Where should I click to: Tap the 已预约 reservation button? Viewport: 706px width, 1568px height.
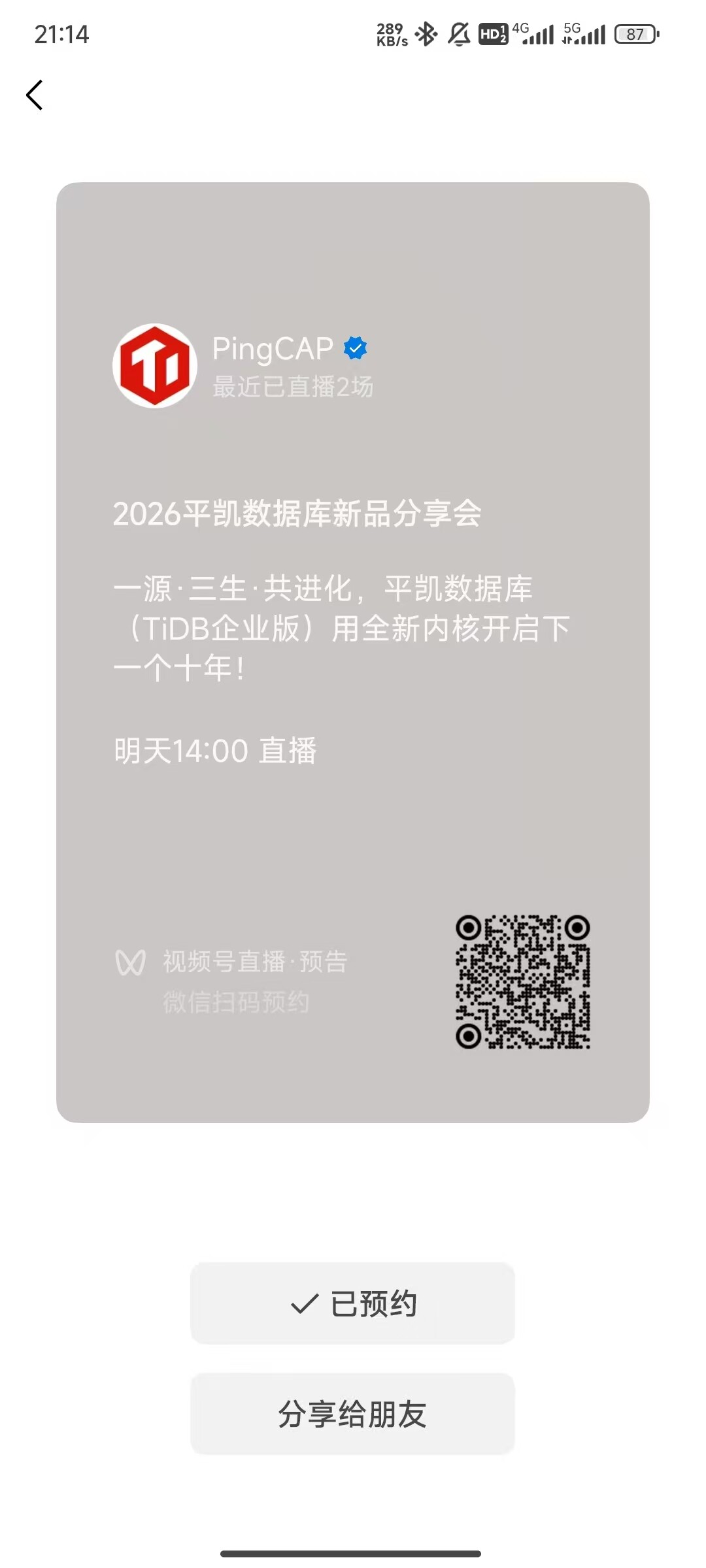coord(352,1303)
